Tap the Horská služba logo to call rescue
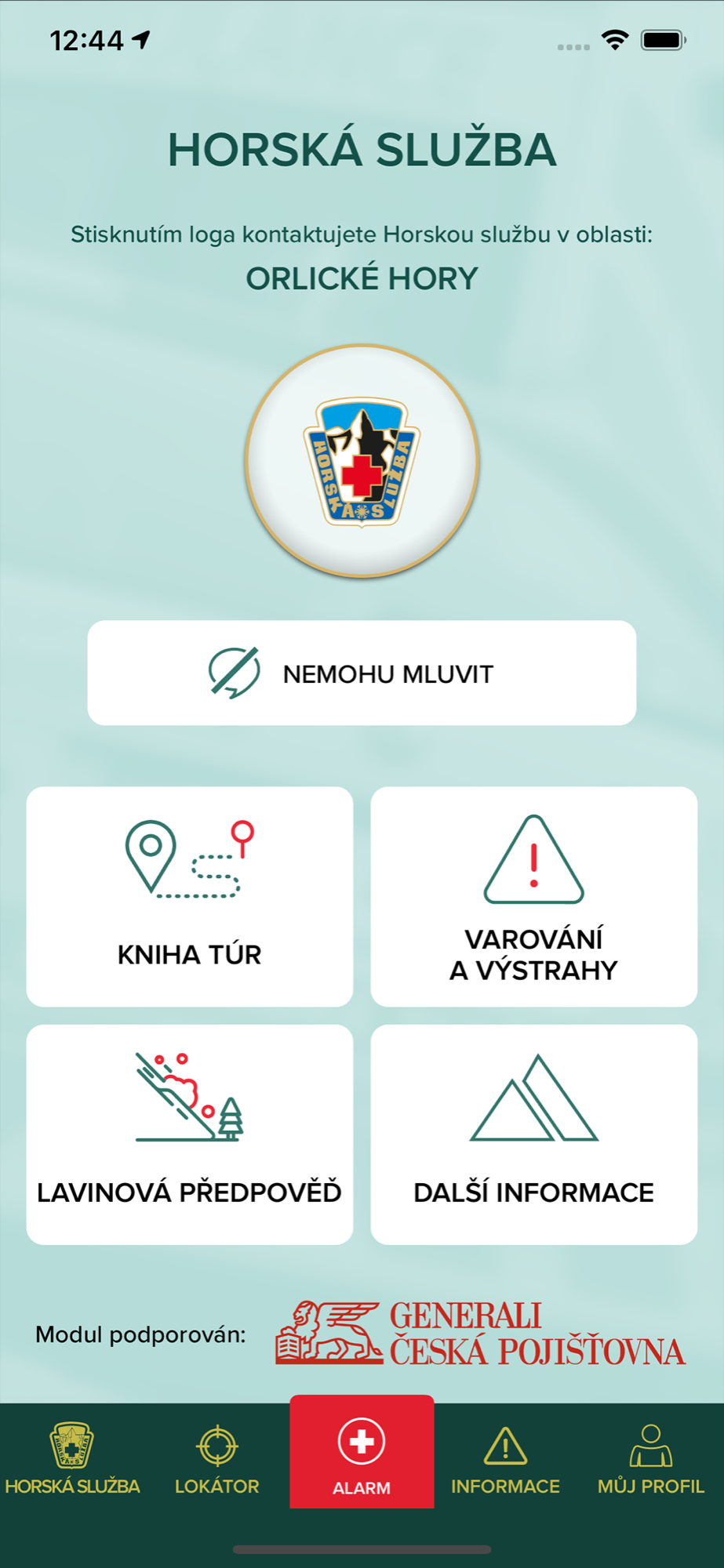The height and width of the screenshot is (1568, 724). (x=362, y=461)
